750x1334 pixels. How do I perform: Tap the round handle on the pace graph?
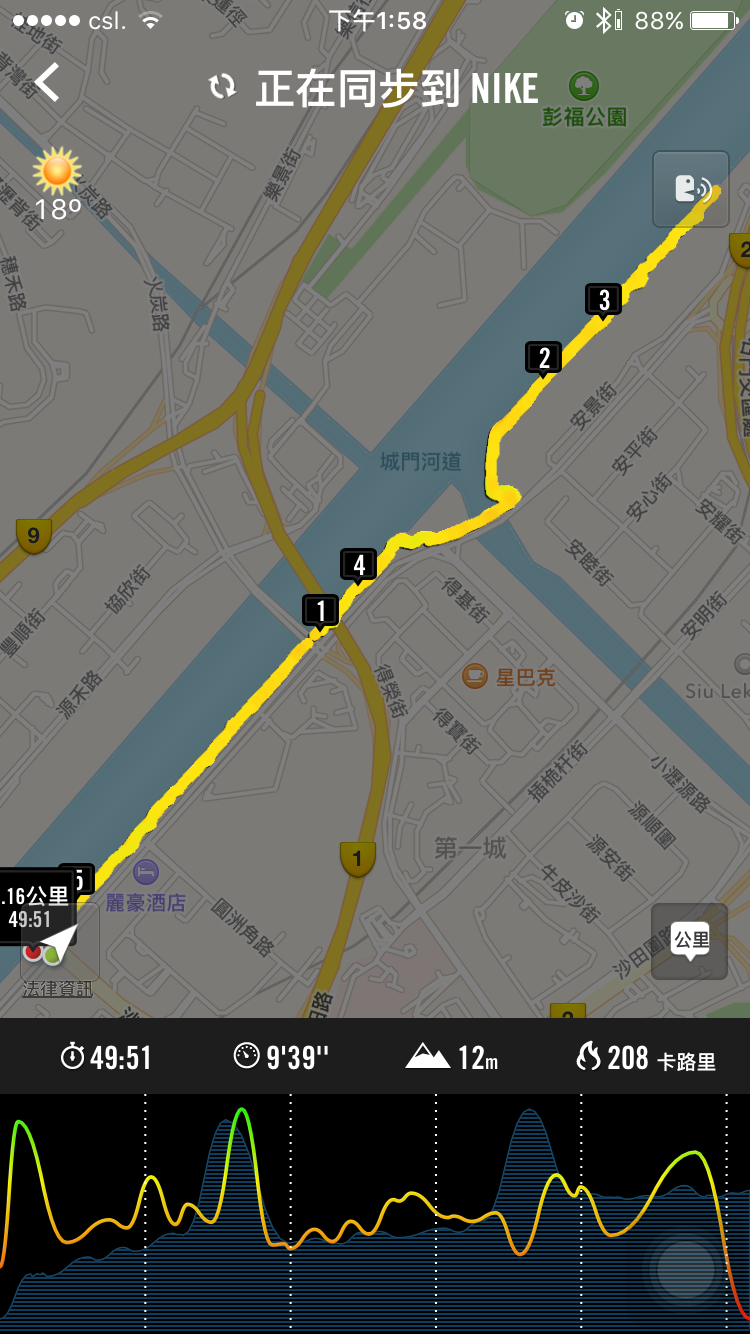(x=686, y=1269)
